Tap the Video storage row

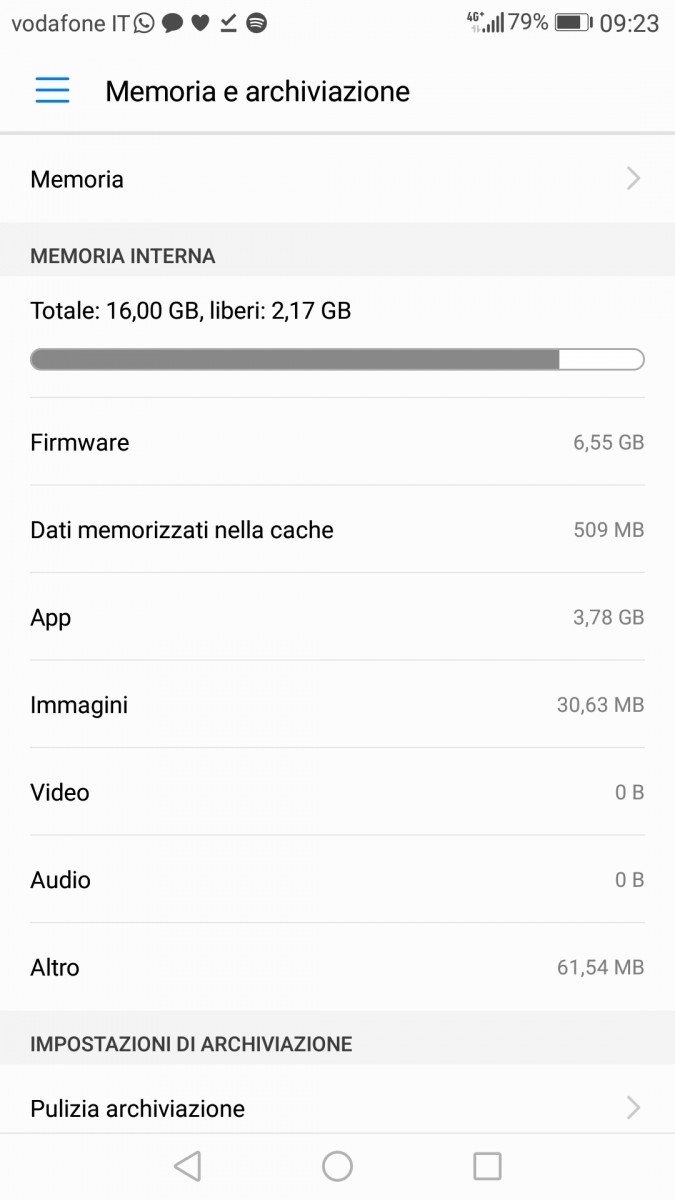337,792
